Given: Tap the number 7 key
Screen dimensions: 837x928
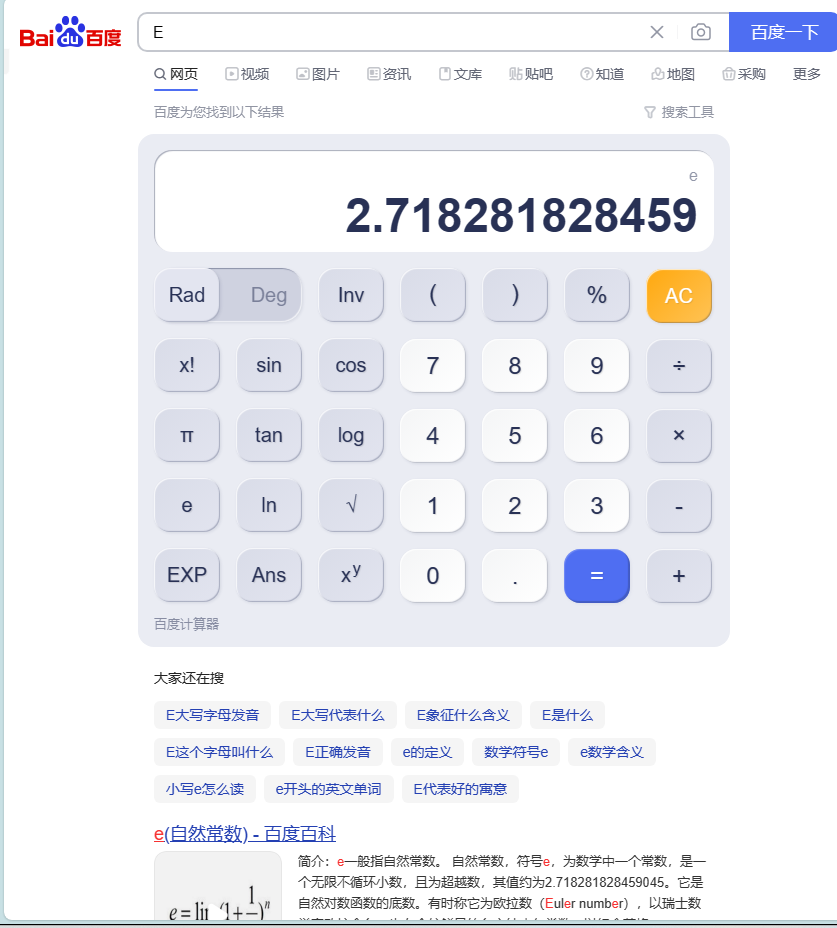Looking at the screenshot, I should tap(433, 365).
